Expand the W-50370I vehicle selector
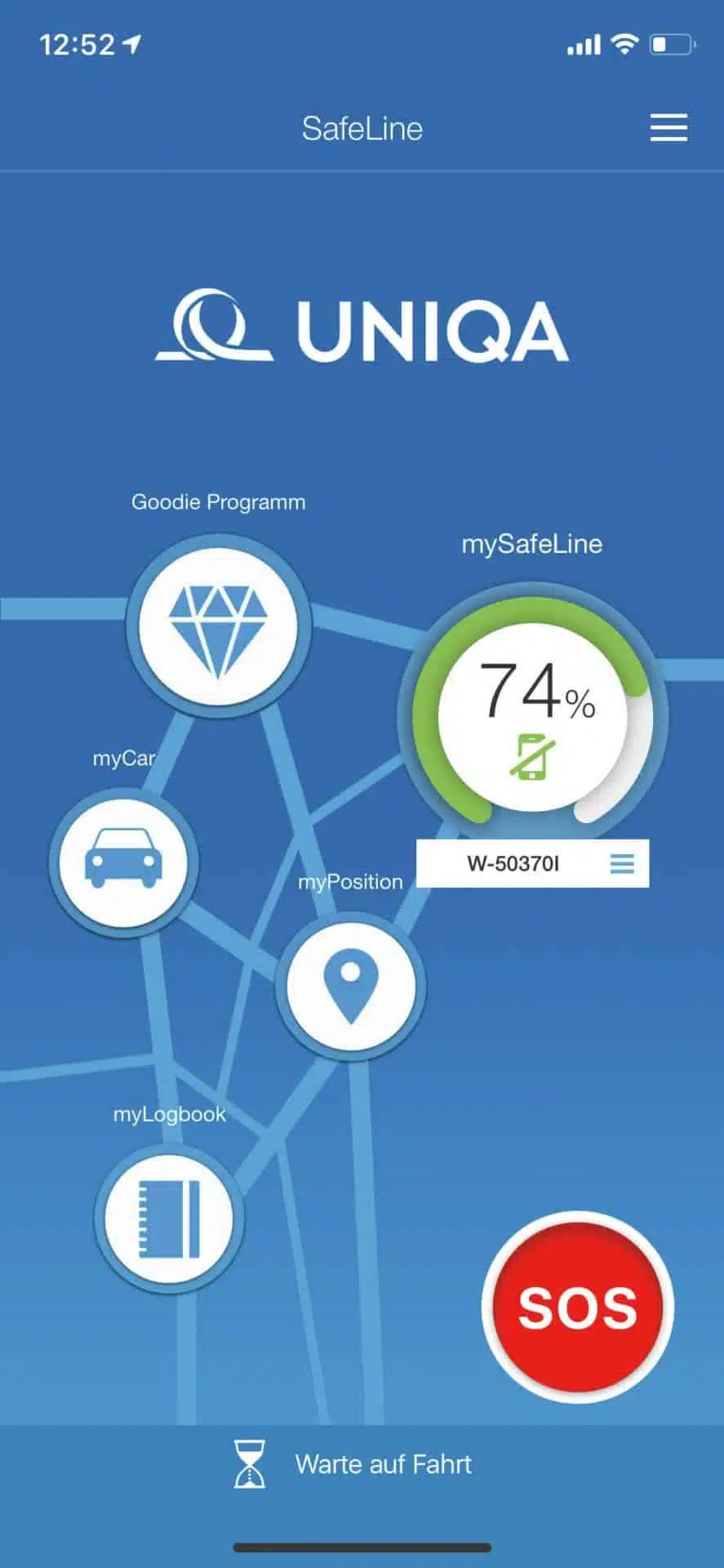 (x=621, y=863)
